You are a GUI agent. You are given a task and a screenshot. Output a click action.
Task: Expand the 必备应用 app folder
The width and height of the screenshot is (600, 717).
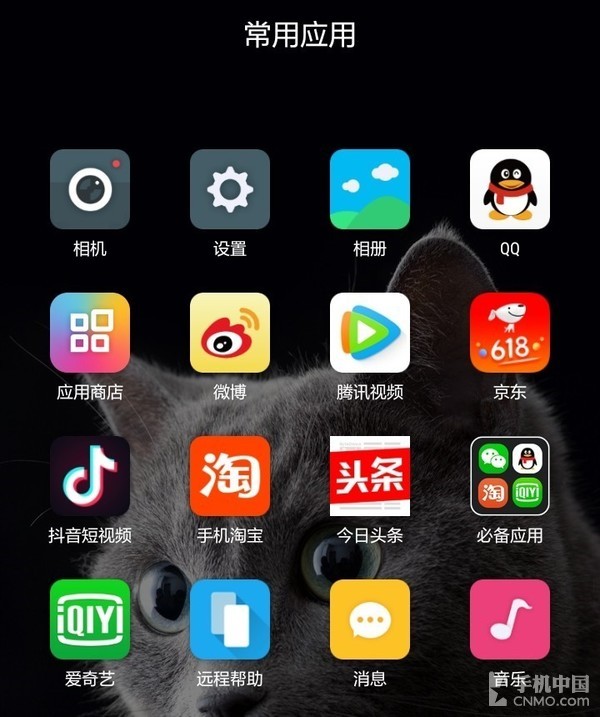(510, 476)
